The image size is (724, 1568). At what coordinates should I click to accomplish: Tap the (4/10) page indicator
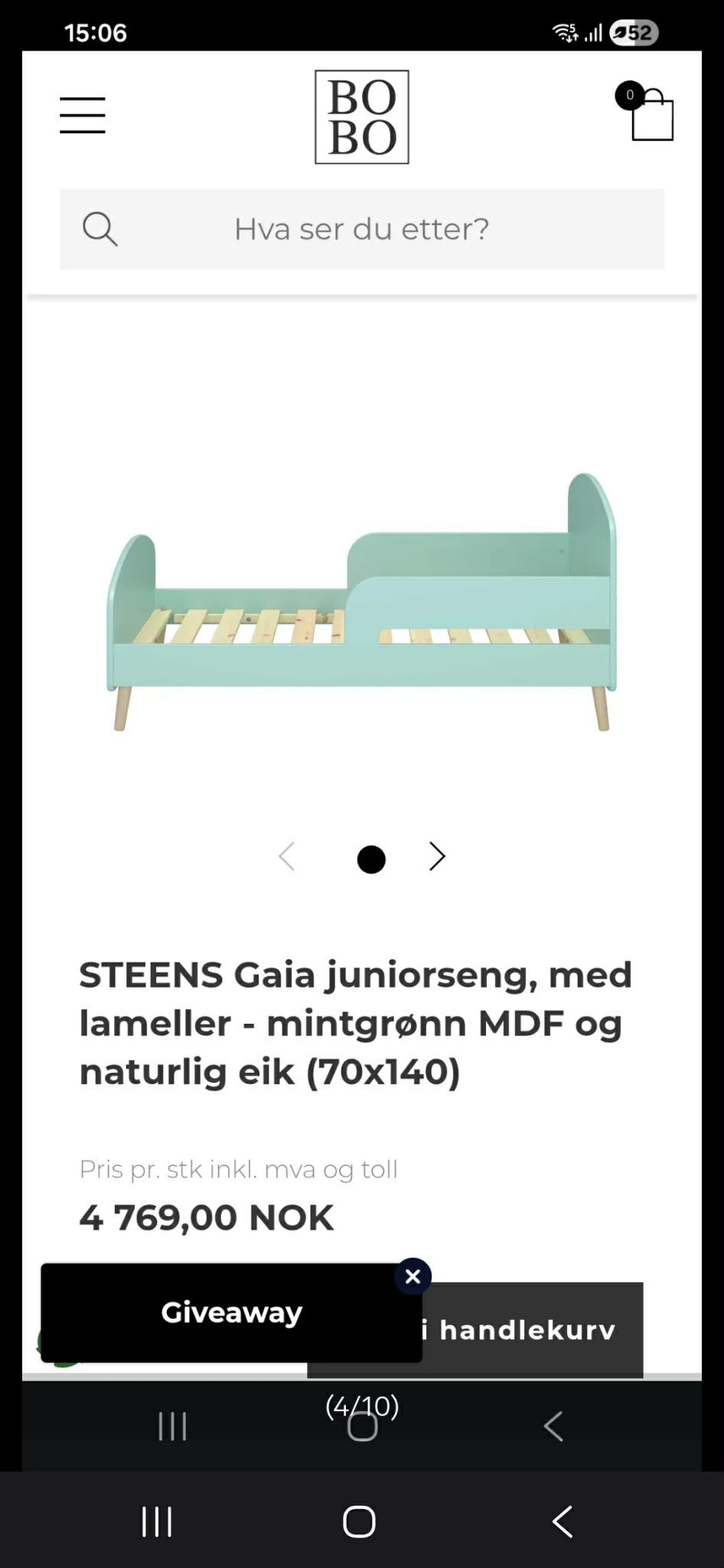pos(362,1407)
